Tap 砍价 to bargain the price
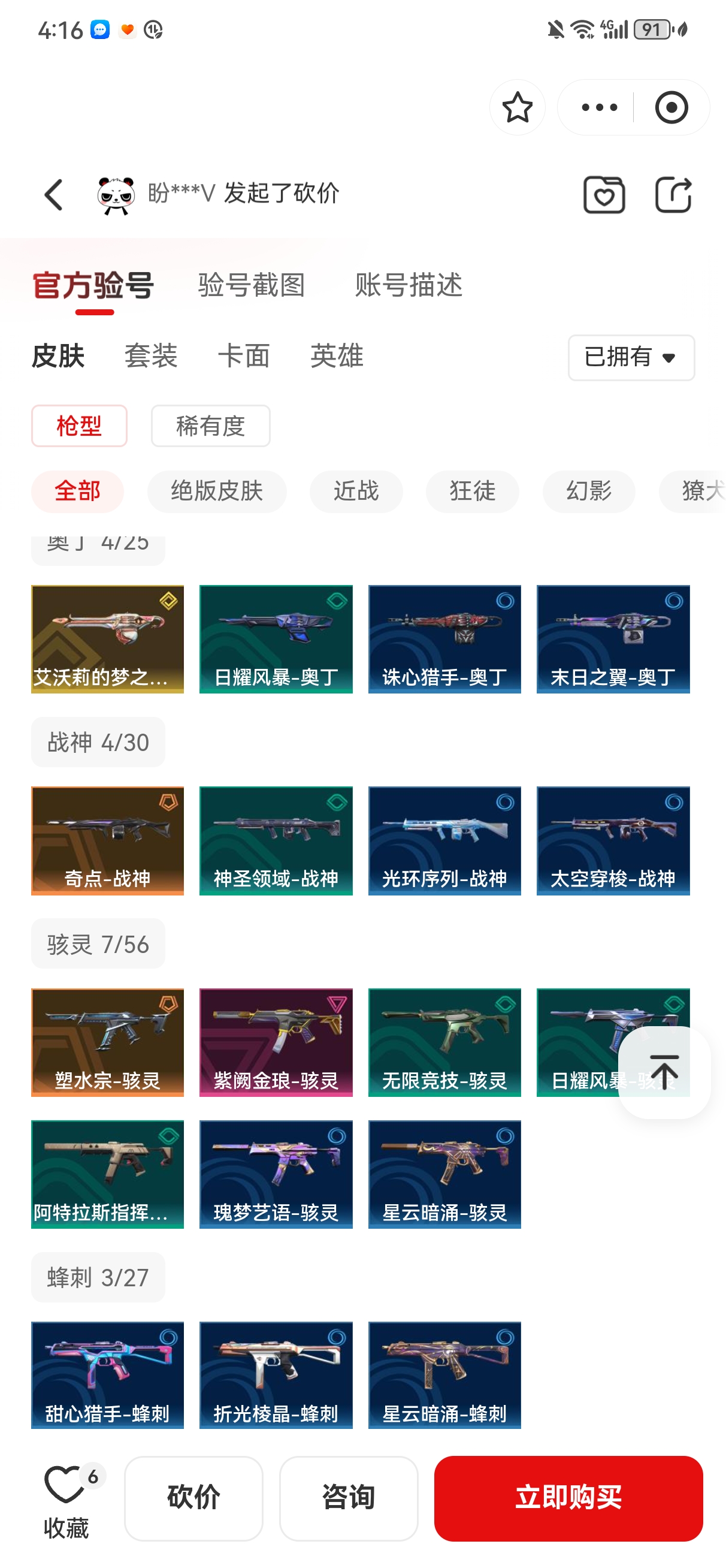 click(x=193, y=1497)
